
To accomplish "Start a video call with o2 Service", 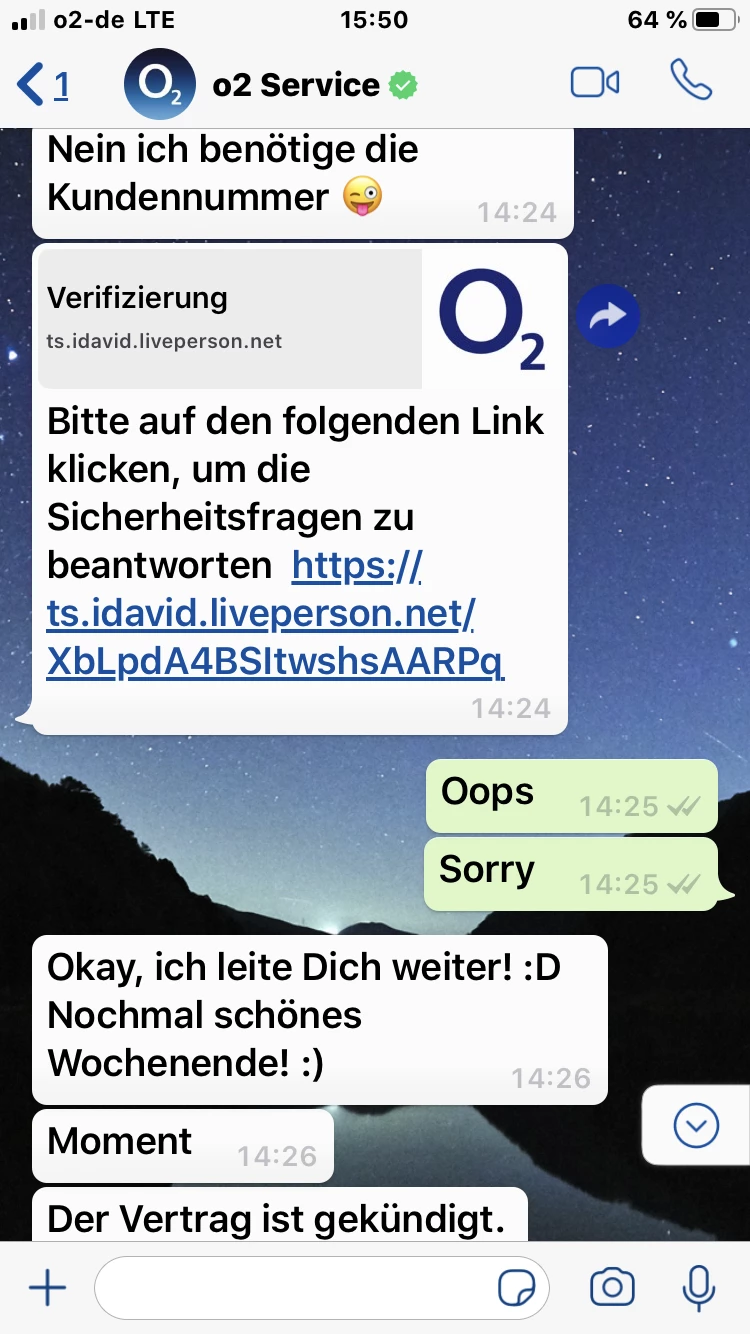I will coord(595,83).
